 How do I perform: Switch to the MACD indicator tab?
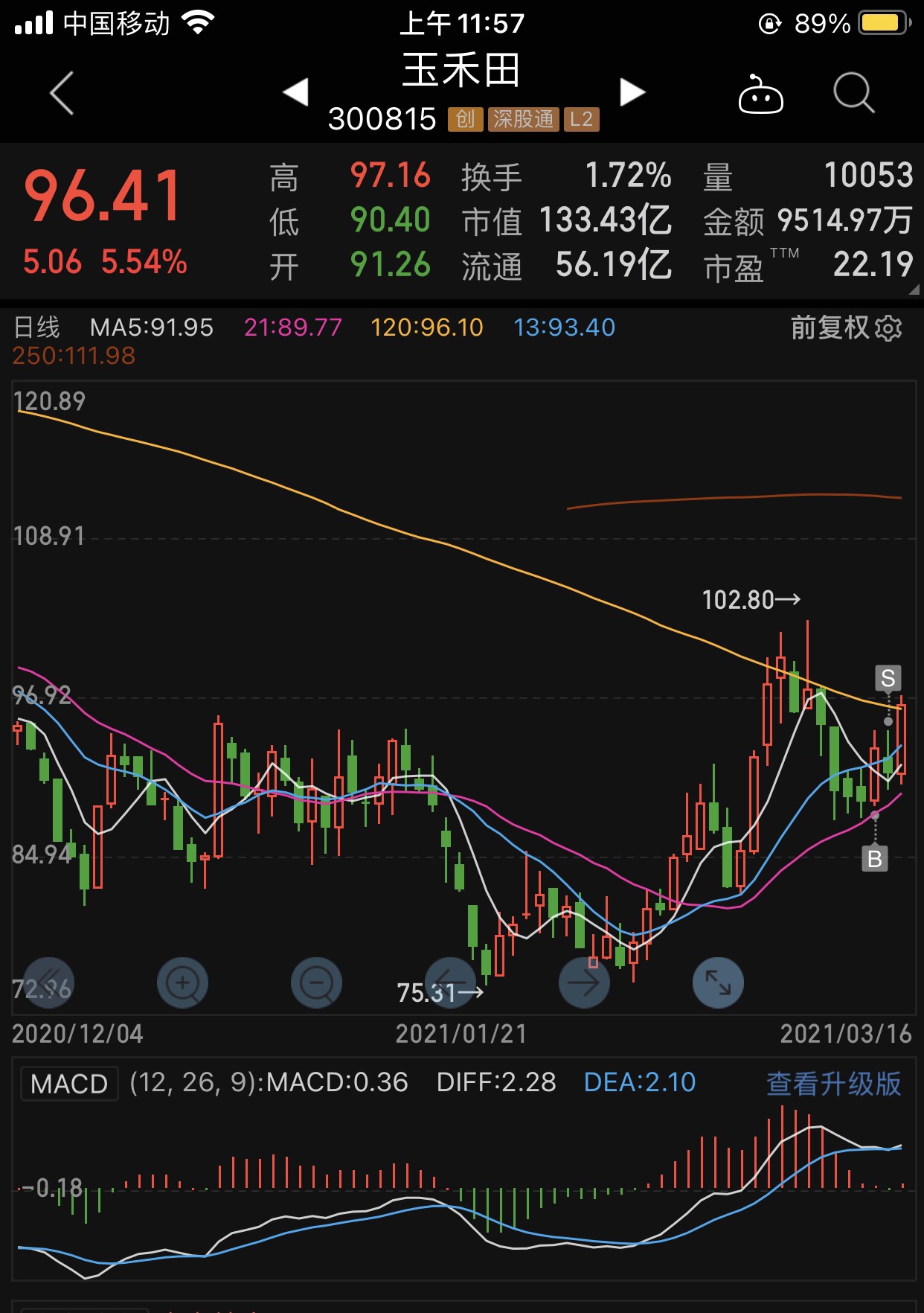point(69,1083)
